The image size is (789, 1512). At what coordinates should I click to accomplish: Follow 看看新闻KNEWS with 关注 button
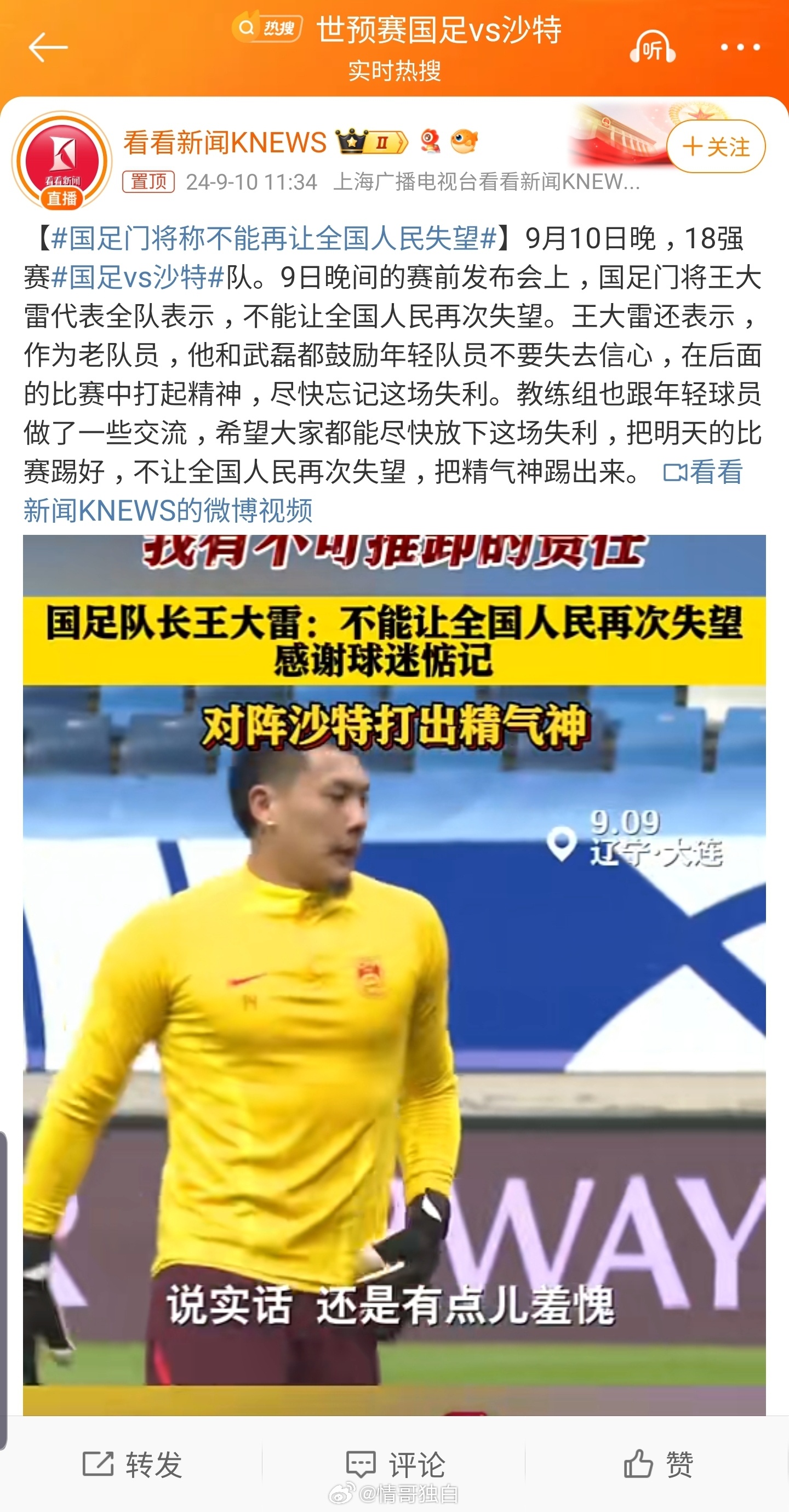coord(716,146)
